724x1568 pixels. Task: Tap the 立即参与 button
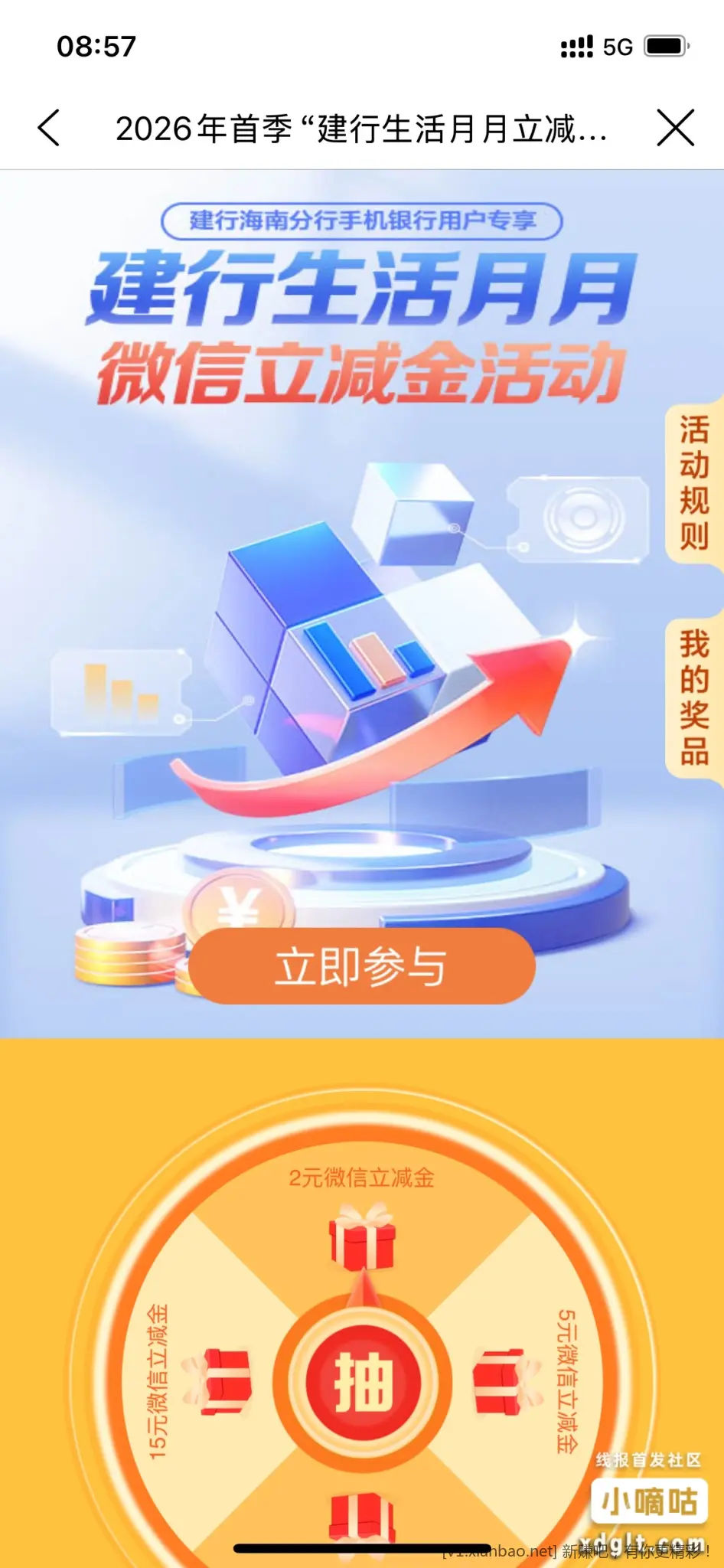pos(361,966)
